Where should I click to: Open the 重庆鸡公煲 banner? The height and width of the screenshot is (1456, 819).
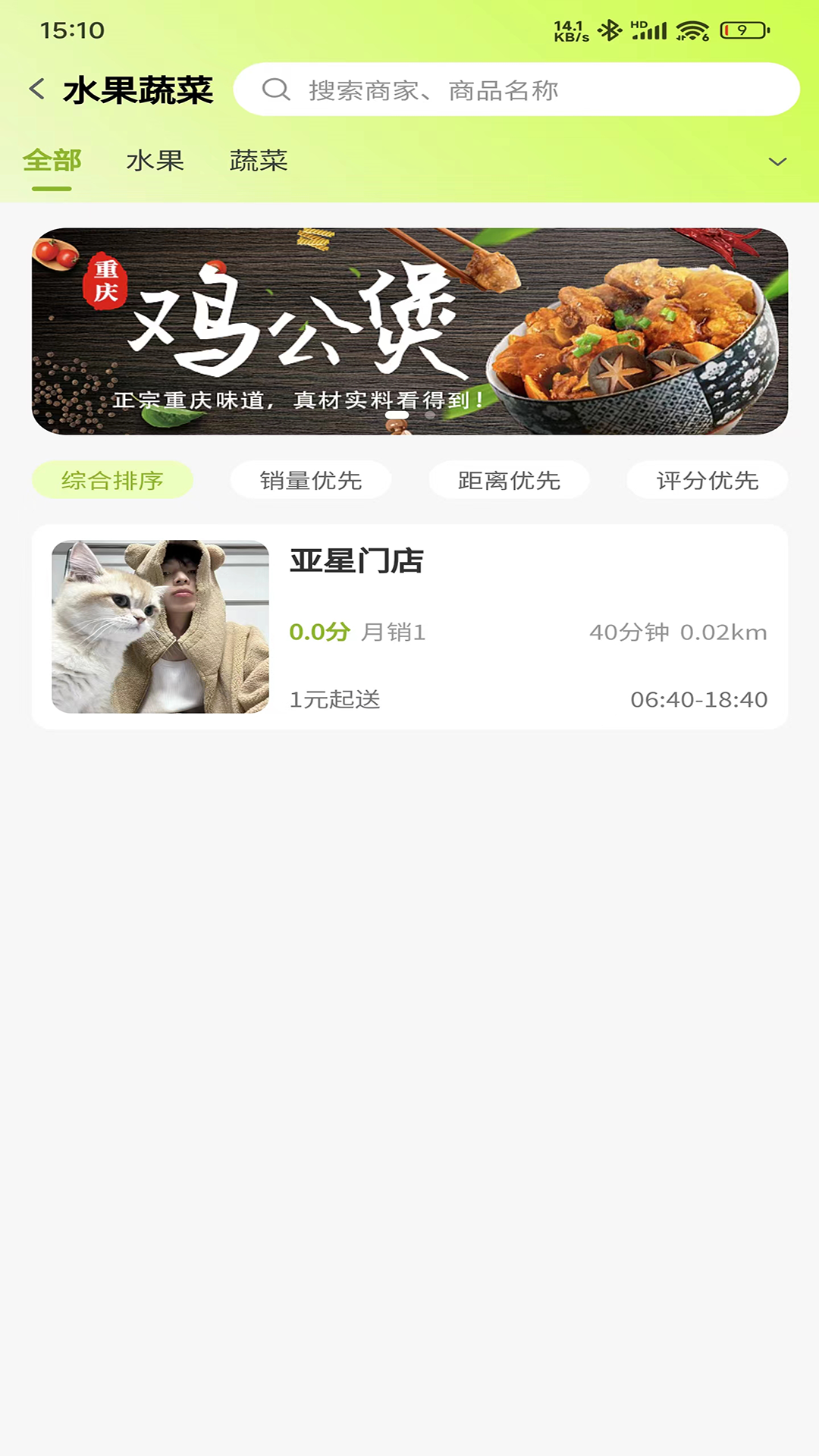tap(409, 331)
